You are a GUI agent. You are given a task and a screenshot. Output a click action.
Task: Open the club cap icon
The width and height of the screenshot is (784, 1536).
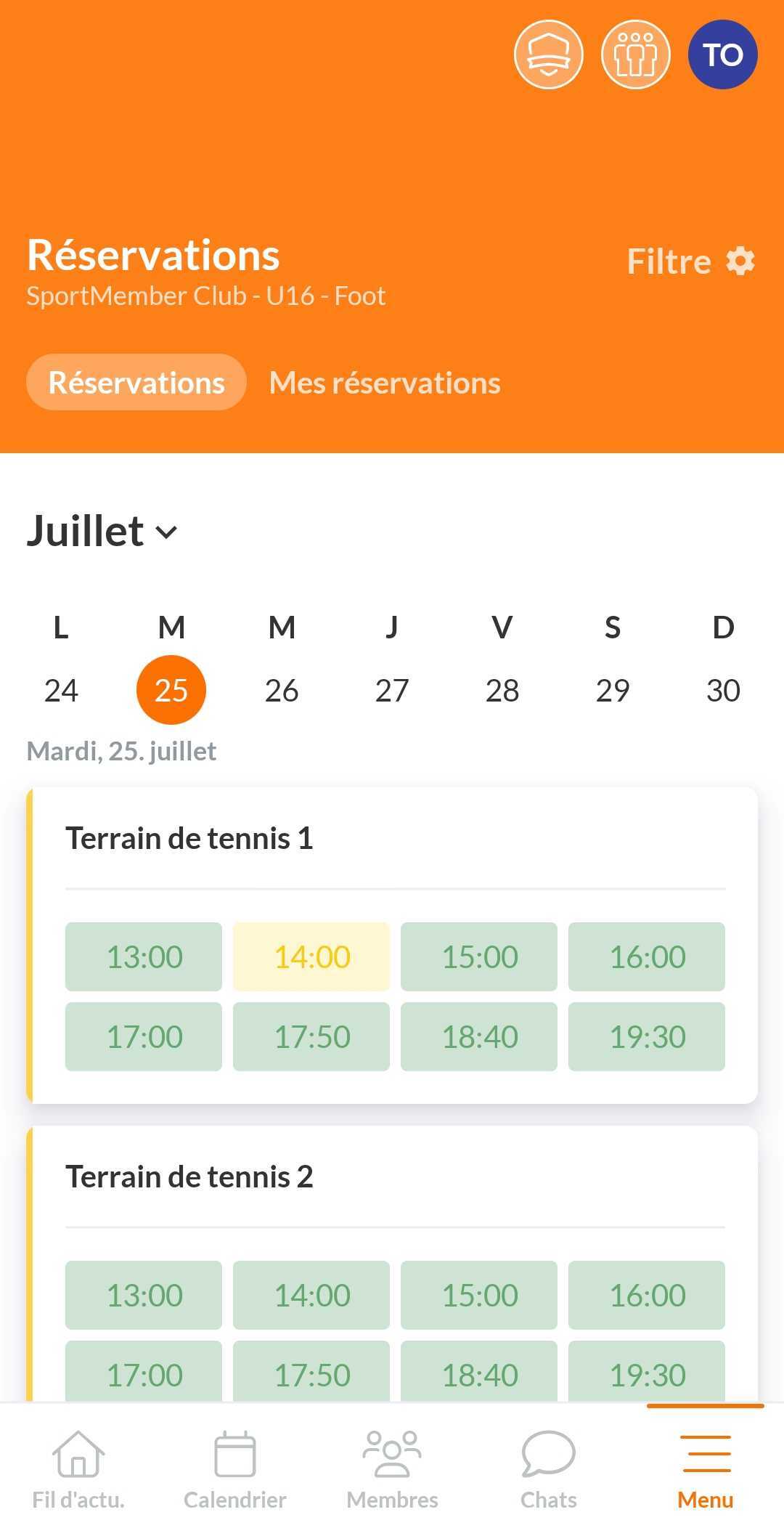point(548,54)
